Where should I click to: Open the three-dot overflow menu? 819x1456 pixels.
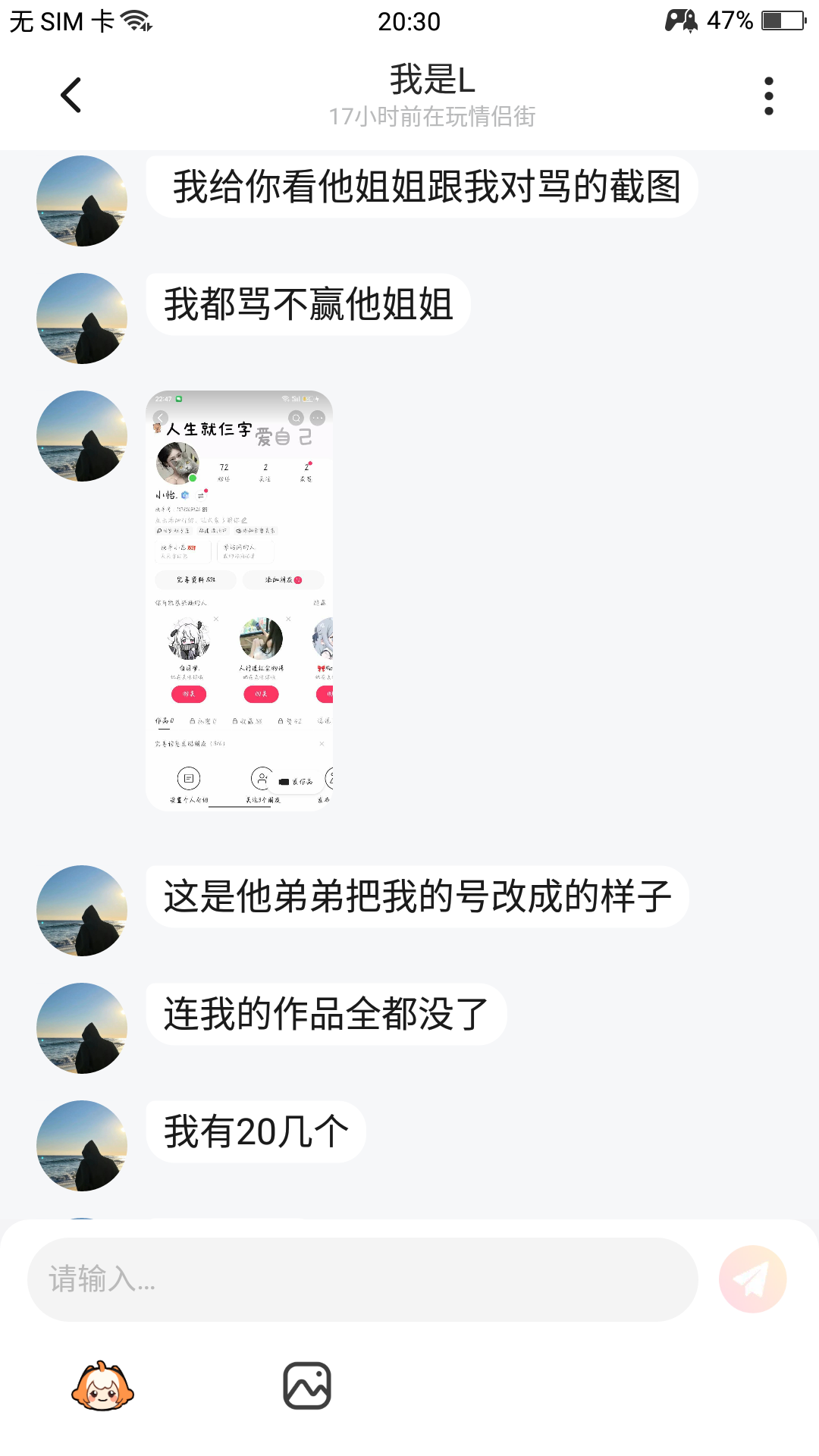pyautogui.click(x=768, y=96)
